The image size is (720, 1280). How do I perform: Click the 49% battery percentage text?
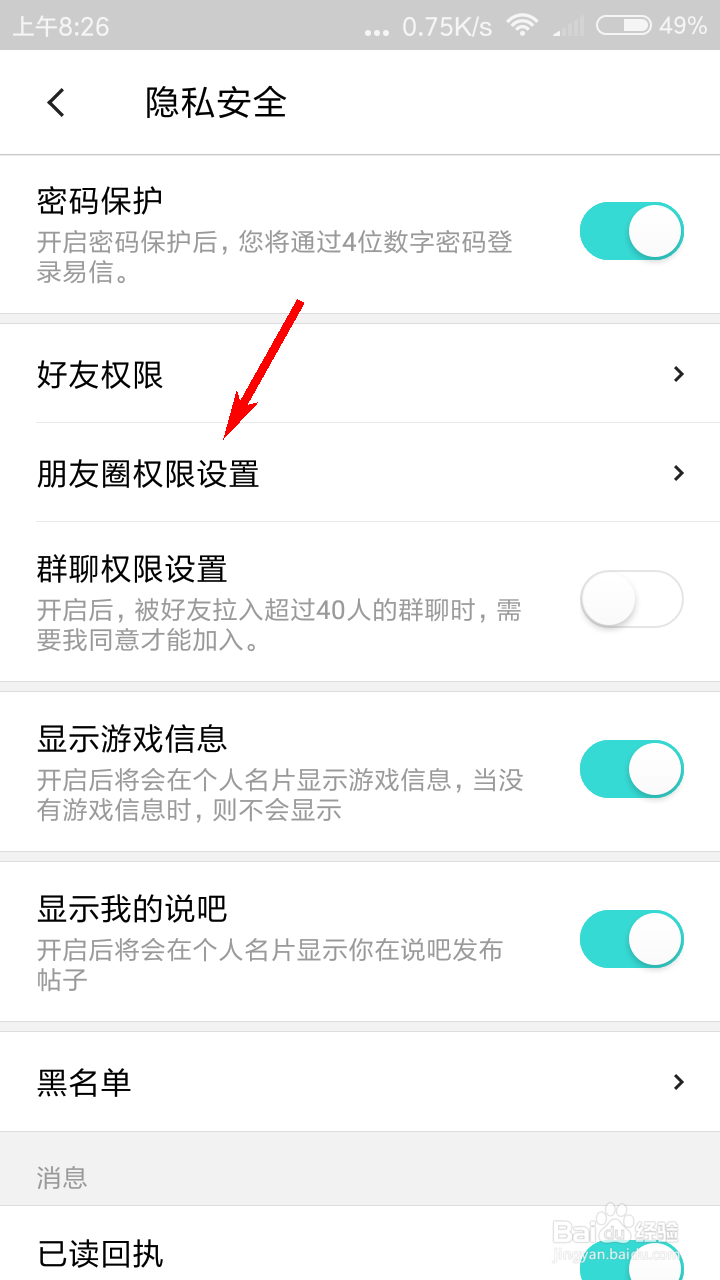[x=681, y=25]
